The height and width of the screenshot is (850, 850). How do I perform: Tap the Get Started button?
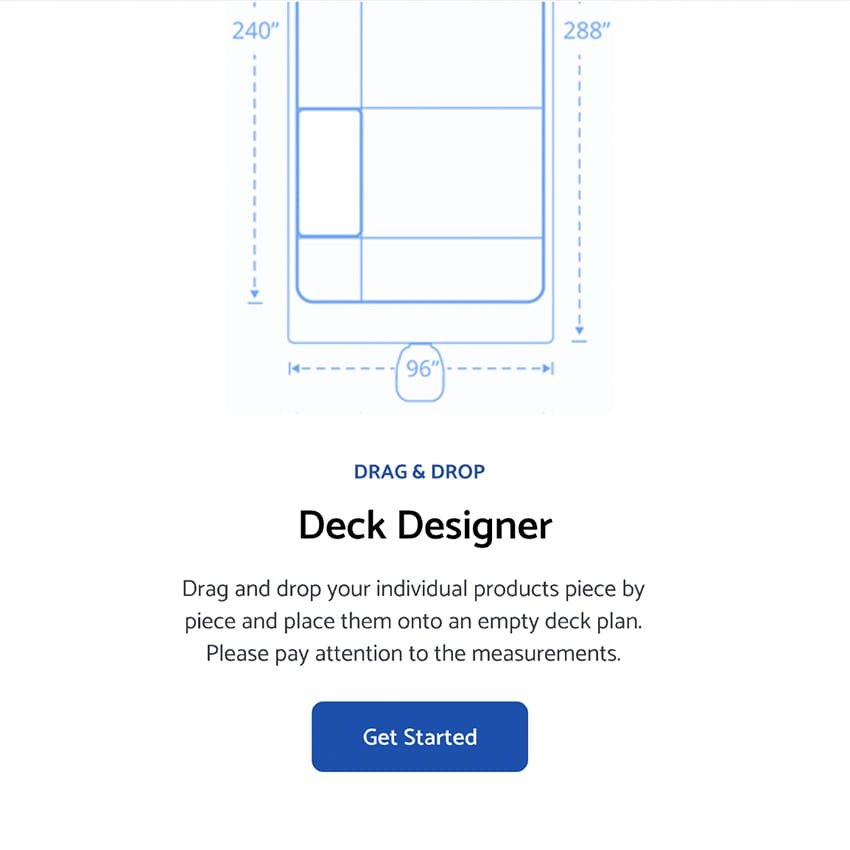(419, 737)
